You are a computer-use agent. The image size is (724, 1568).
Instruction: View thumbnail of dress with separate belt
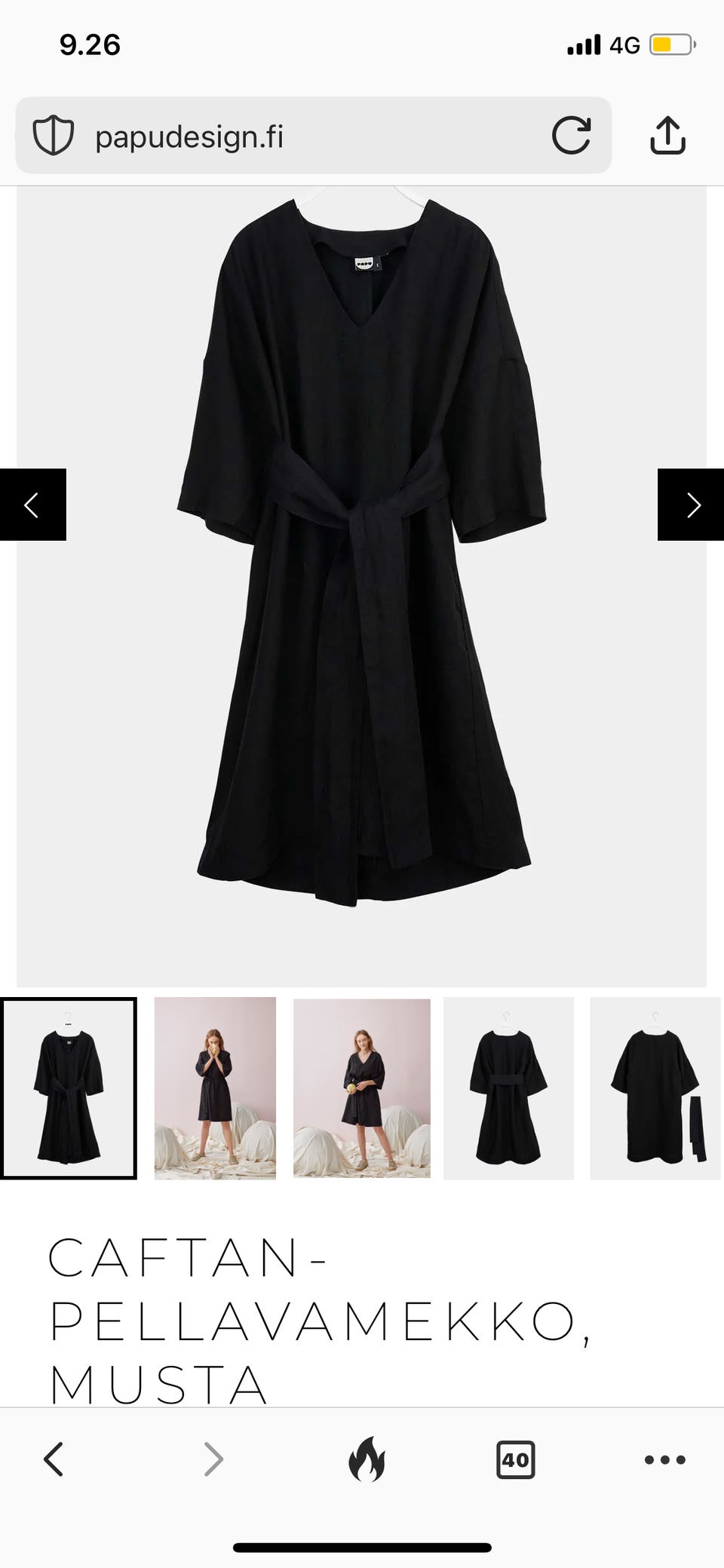[x=655, y=1088]
